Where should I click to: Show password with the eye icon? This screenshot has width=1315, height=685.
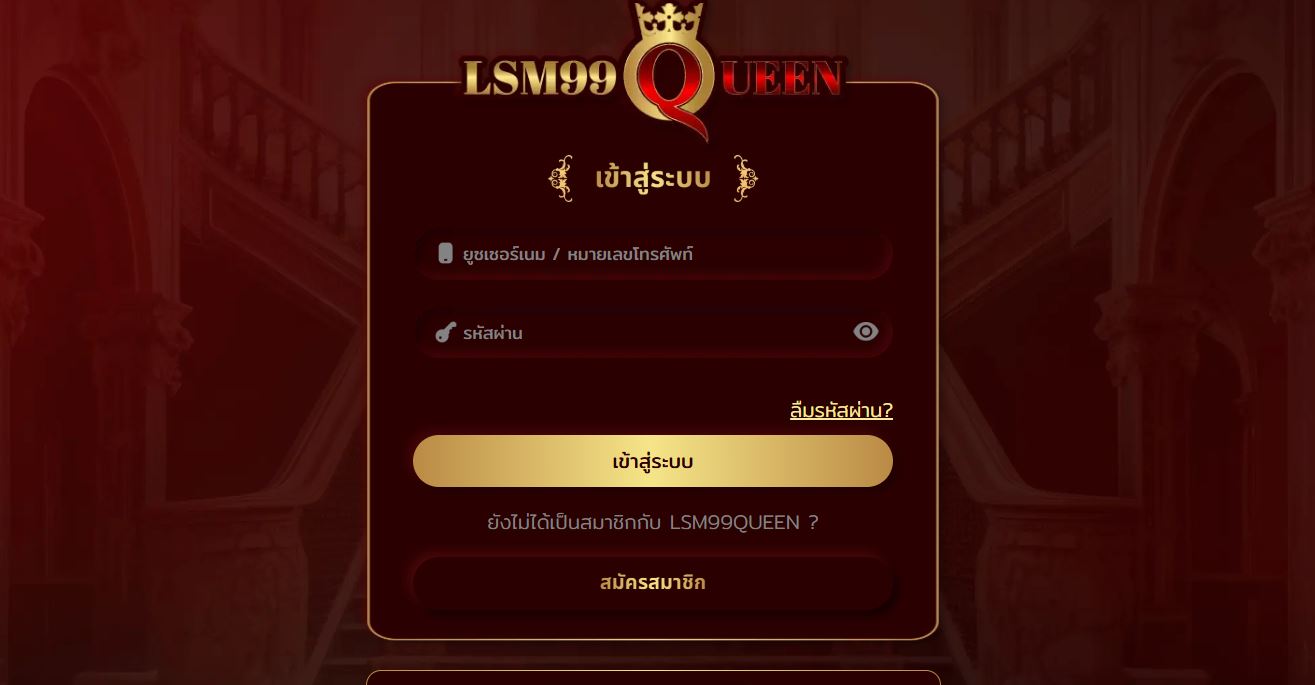pos(865,332)
